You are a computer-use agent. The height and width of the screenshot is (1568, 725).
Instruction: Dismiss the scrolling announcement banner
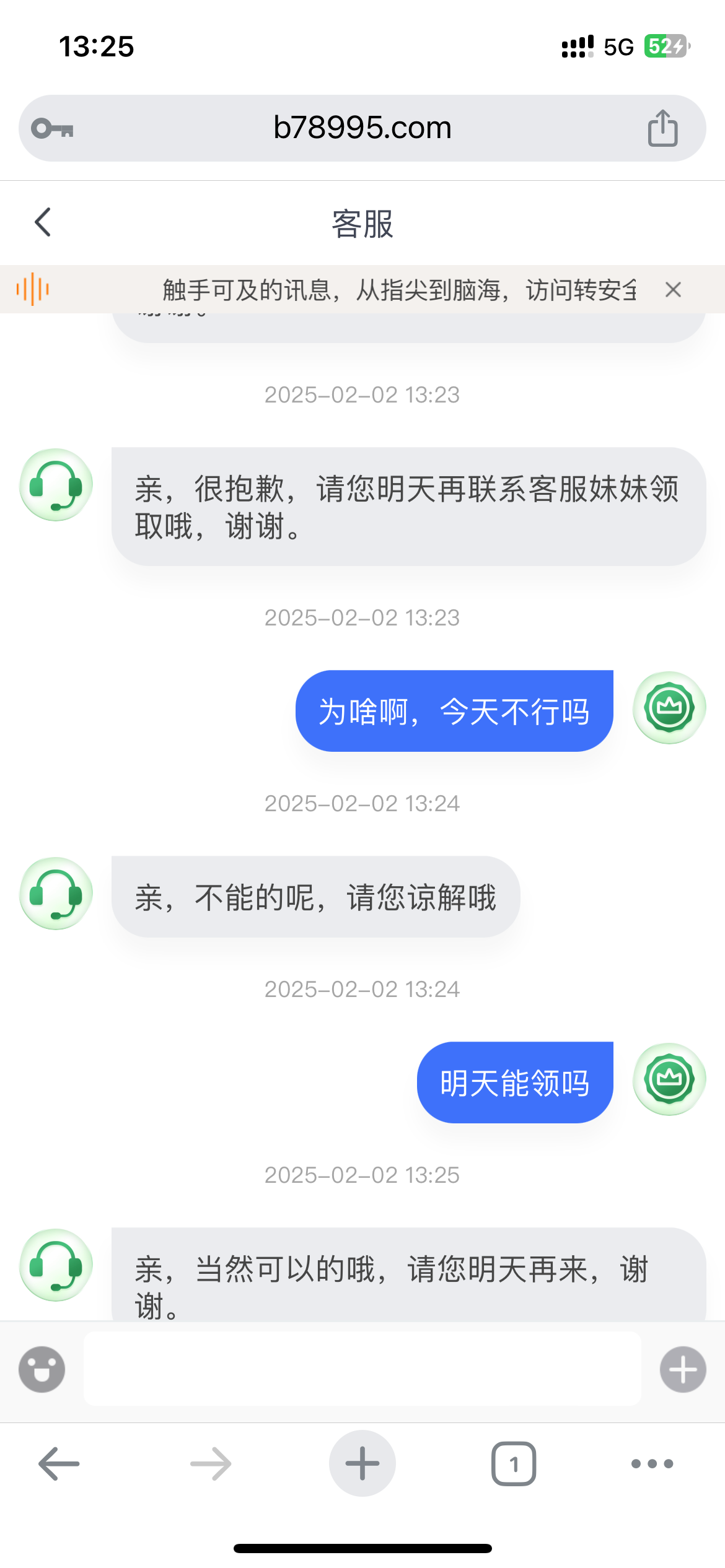point(673,290)
